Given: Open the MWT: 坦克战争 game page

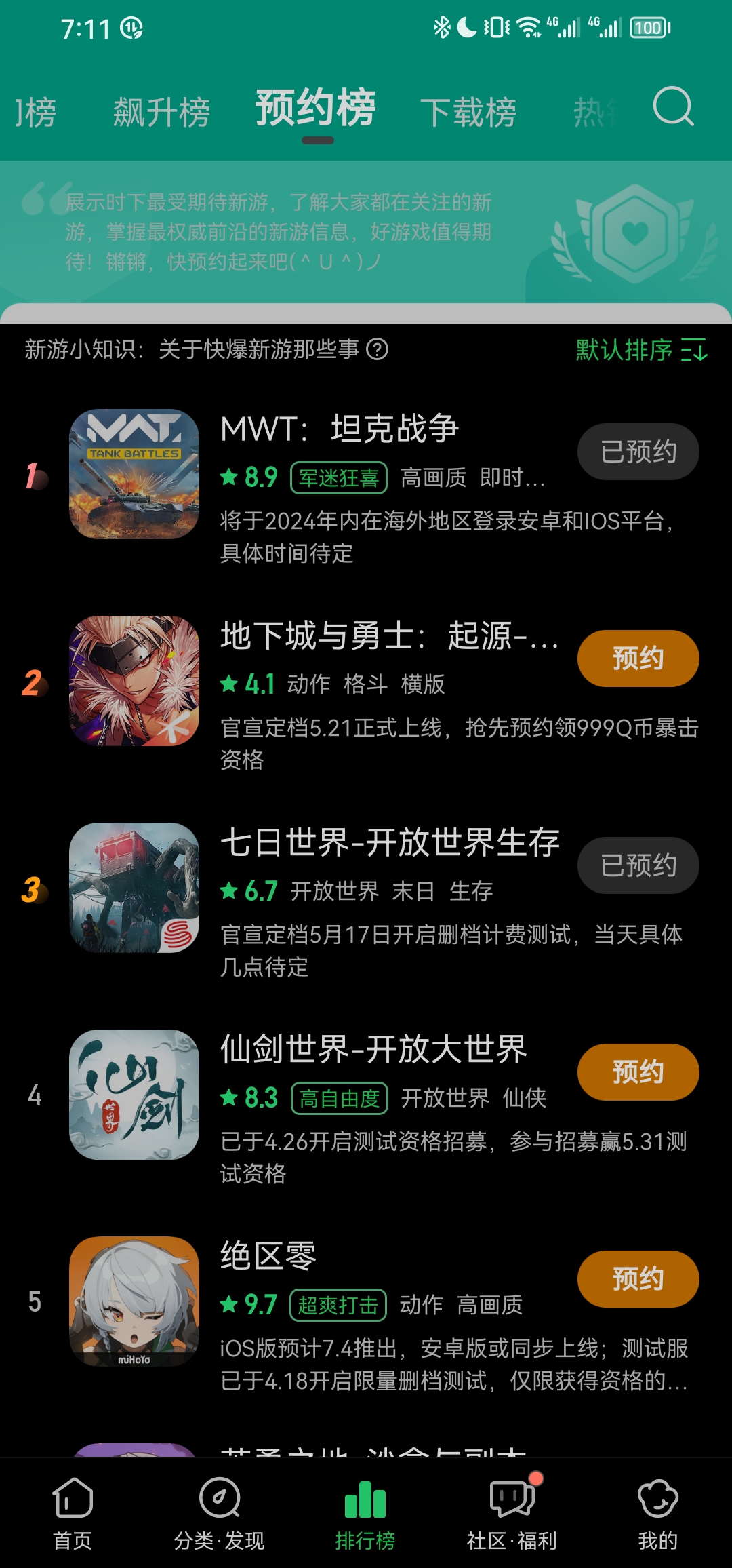Looking at the screenshot, I should pos(339,429).
